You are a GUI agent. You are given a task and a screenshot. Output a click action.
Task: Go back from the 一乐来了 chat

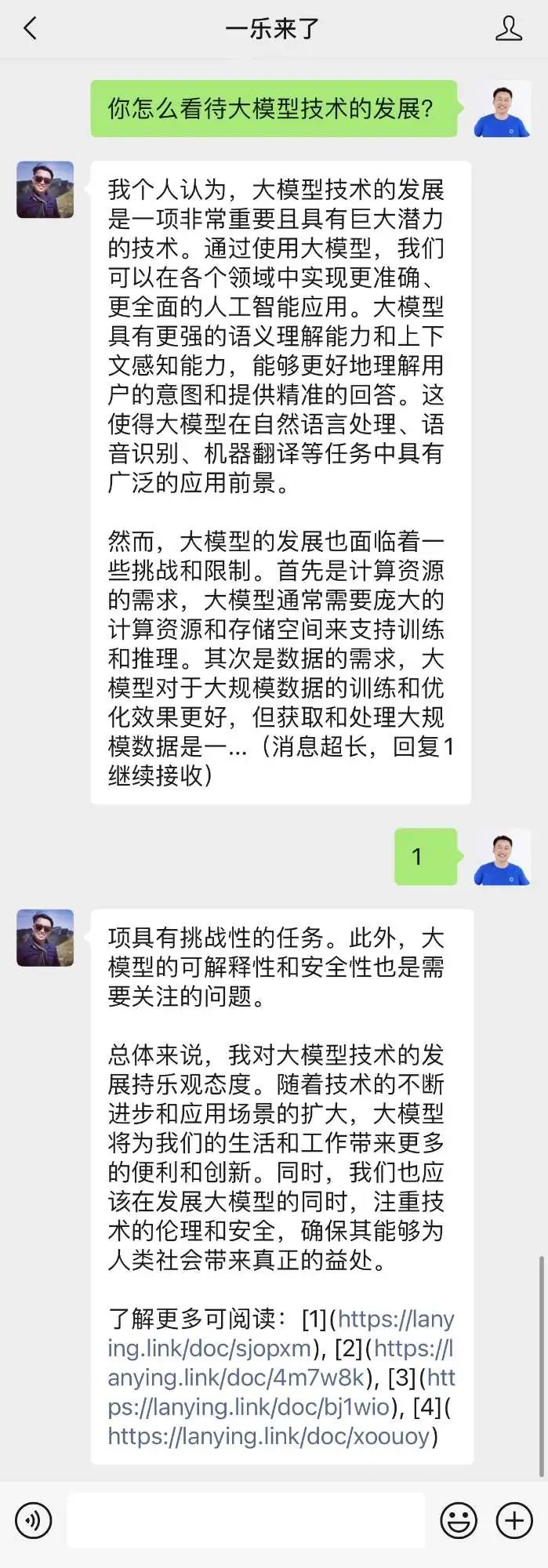(x=31, y=29)
